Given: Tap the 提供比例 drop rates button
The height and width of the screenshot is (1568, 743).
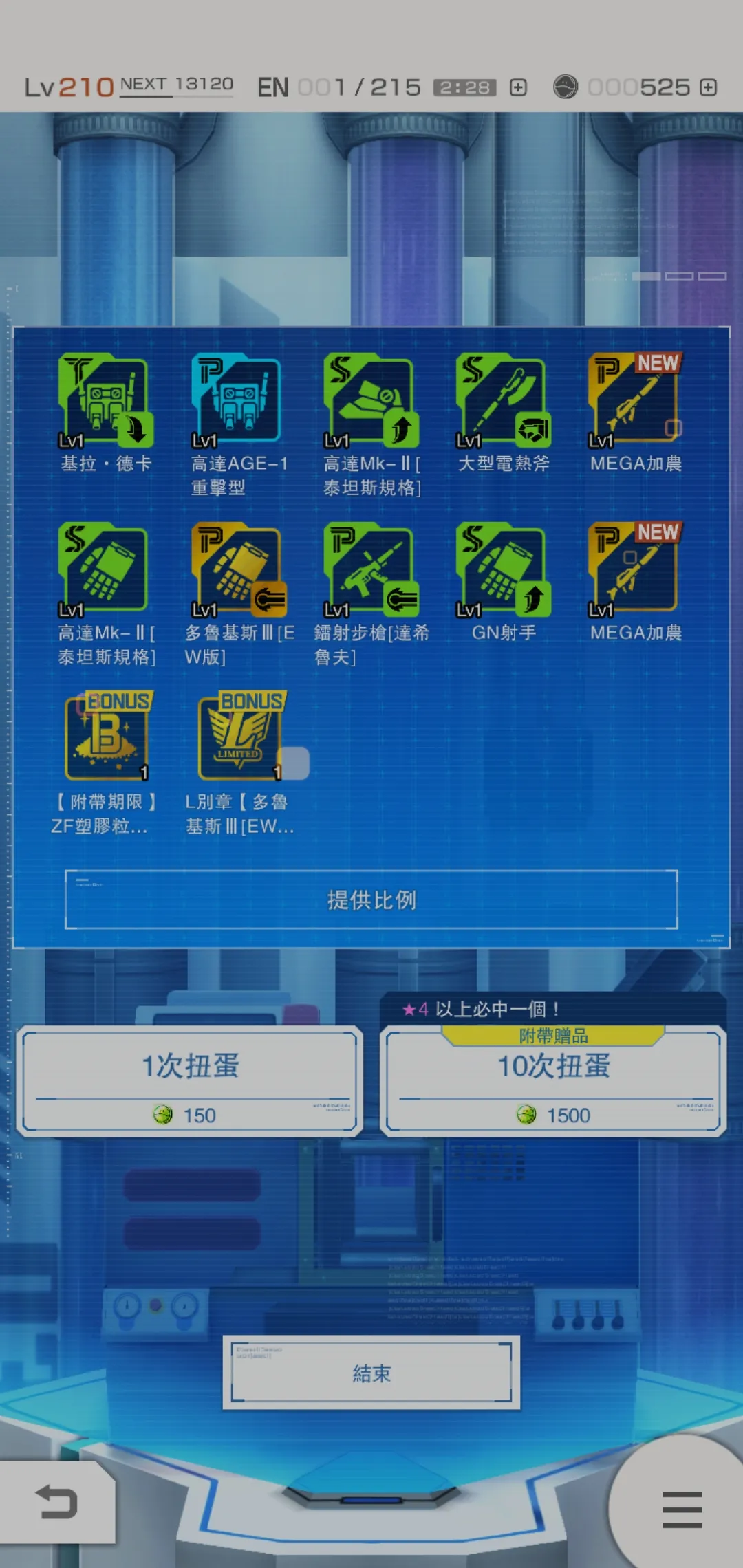Looking at the screenshot, I should point(371,900).
